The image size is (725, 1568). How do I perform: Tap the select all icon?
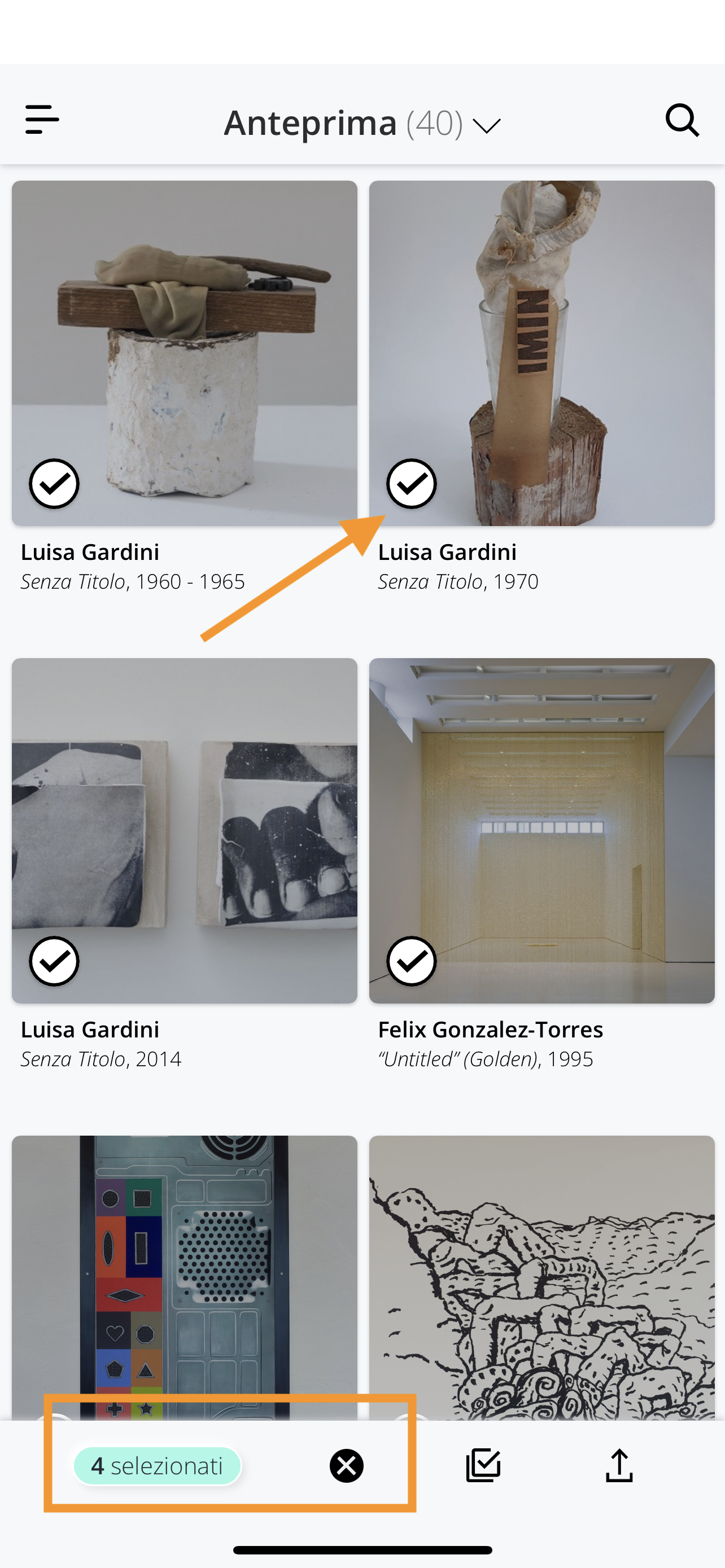point(483,1465)
